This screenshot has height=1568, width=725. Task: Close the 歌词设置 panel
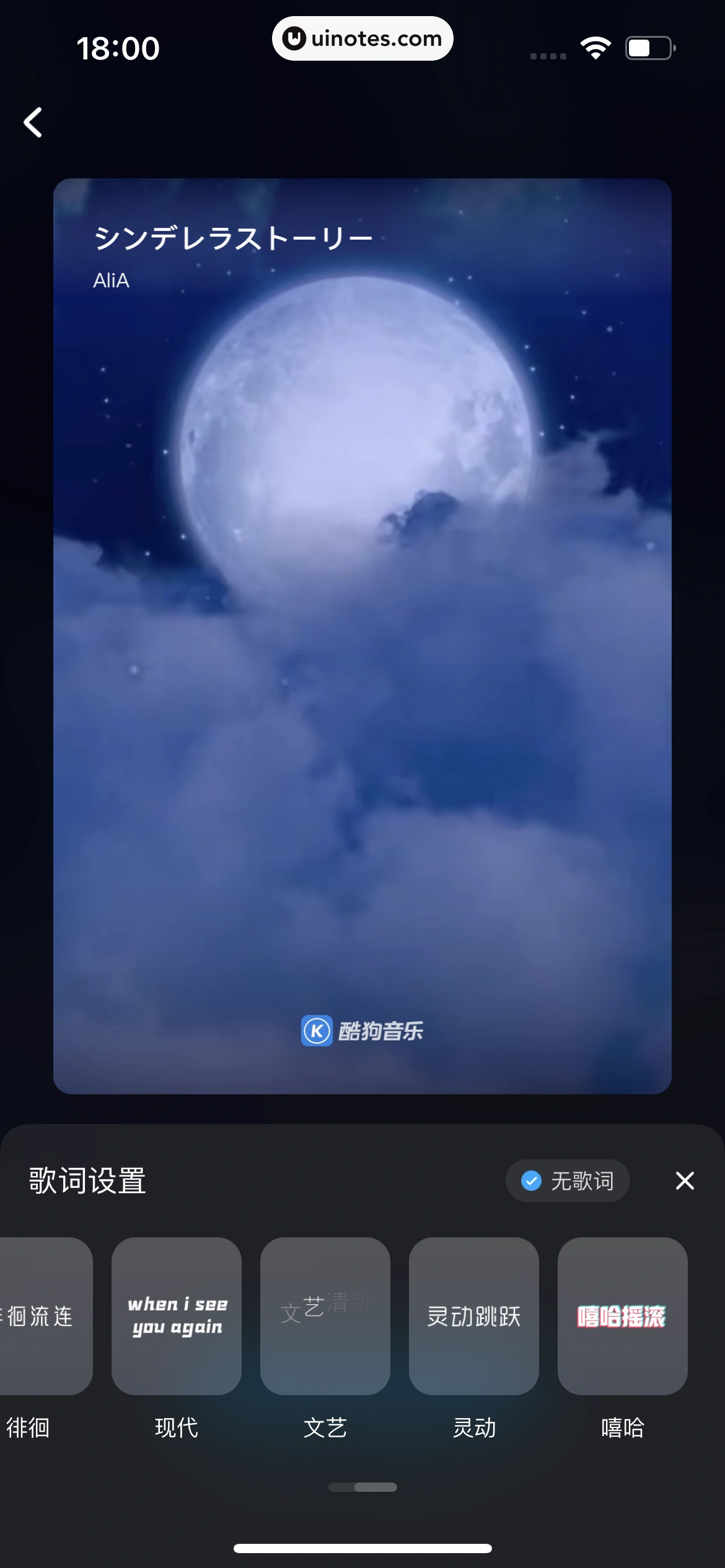pyautogui.click(x=685, y=1180)
